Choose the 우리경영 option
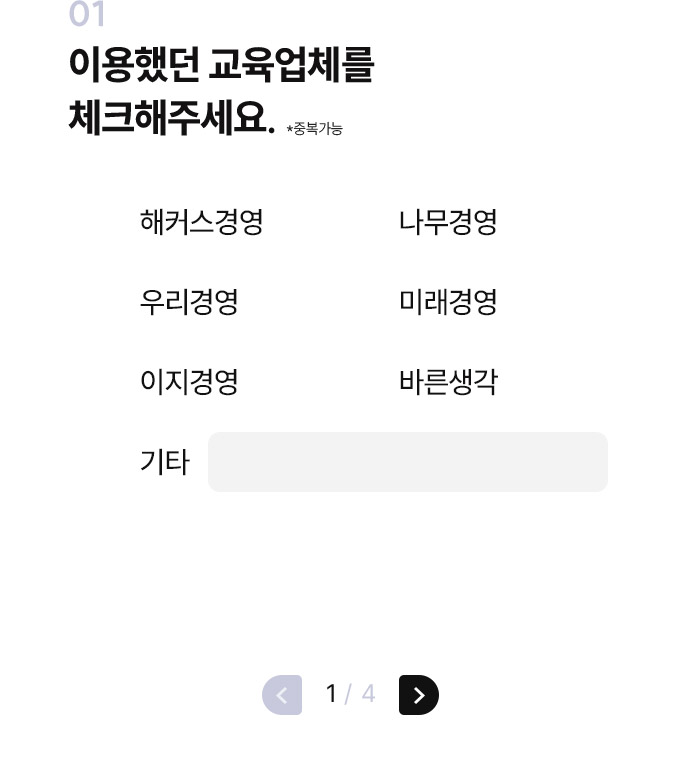Screen dimensions: 700x760 tap(189, 302)
